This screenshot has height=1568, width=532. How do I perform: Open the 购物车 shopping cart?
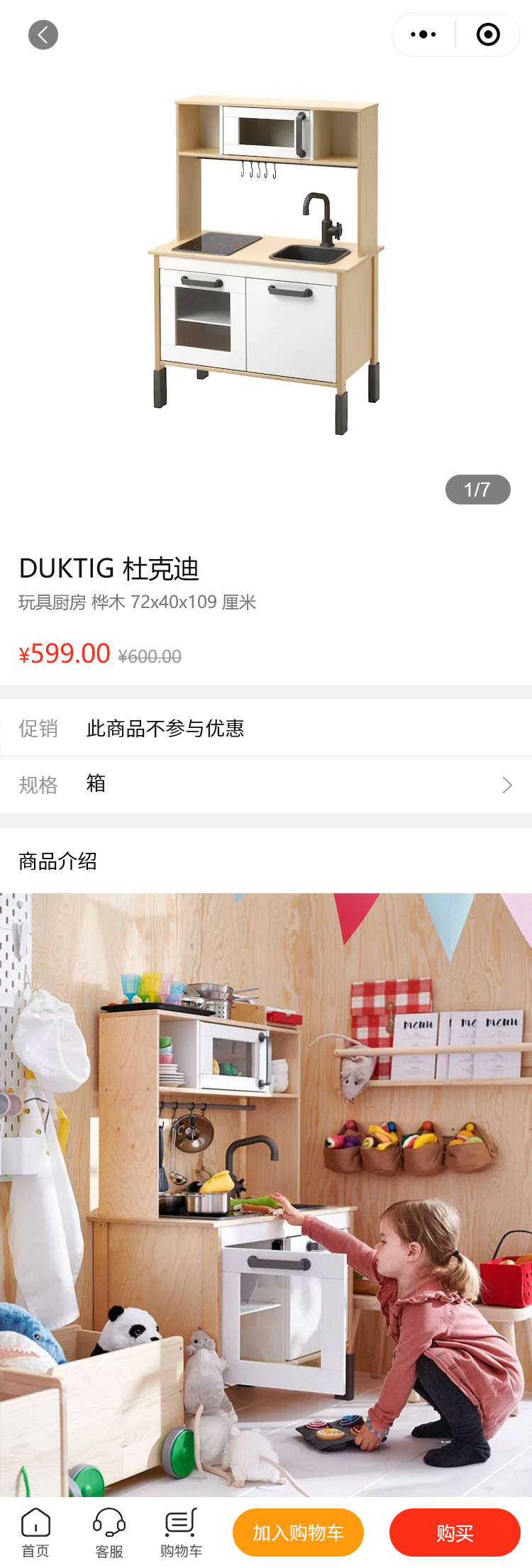[181, 1532]
